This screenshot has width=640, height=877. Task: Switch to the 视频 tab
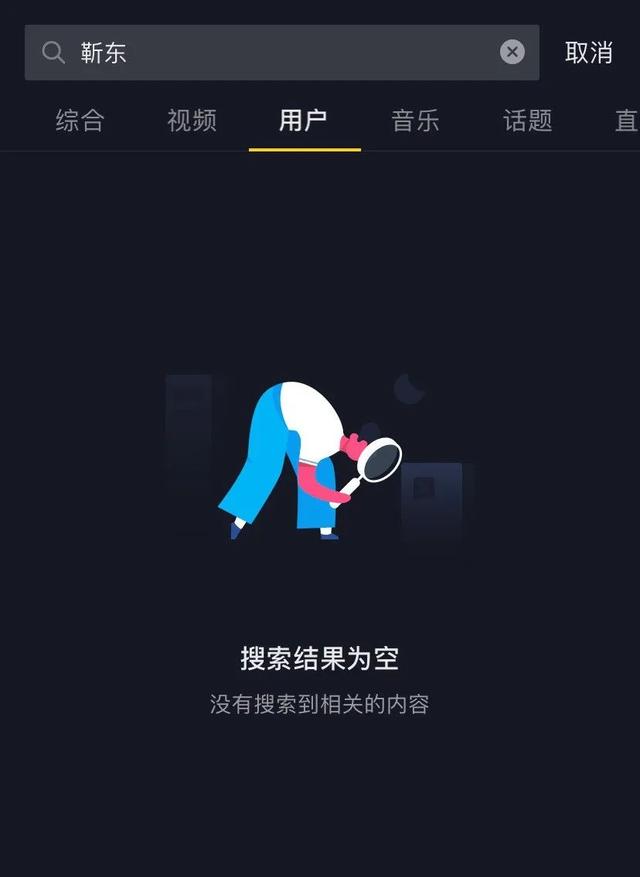point(192,121)
